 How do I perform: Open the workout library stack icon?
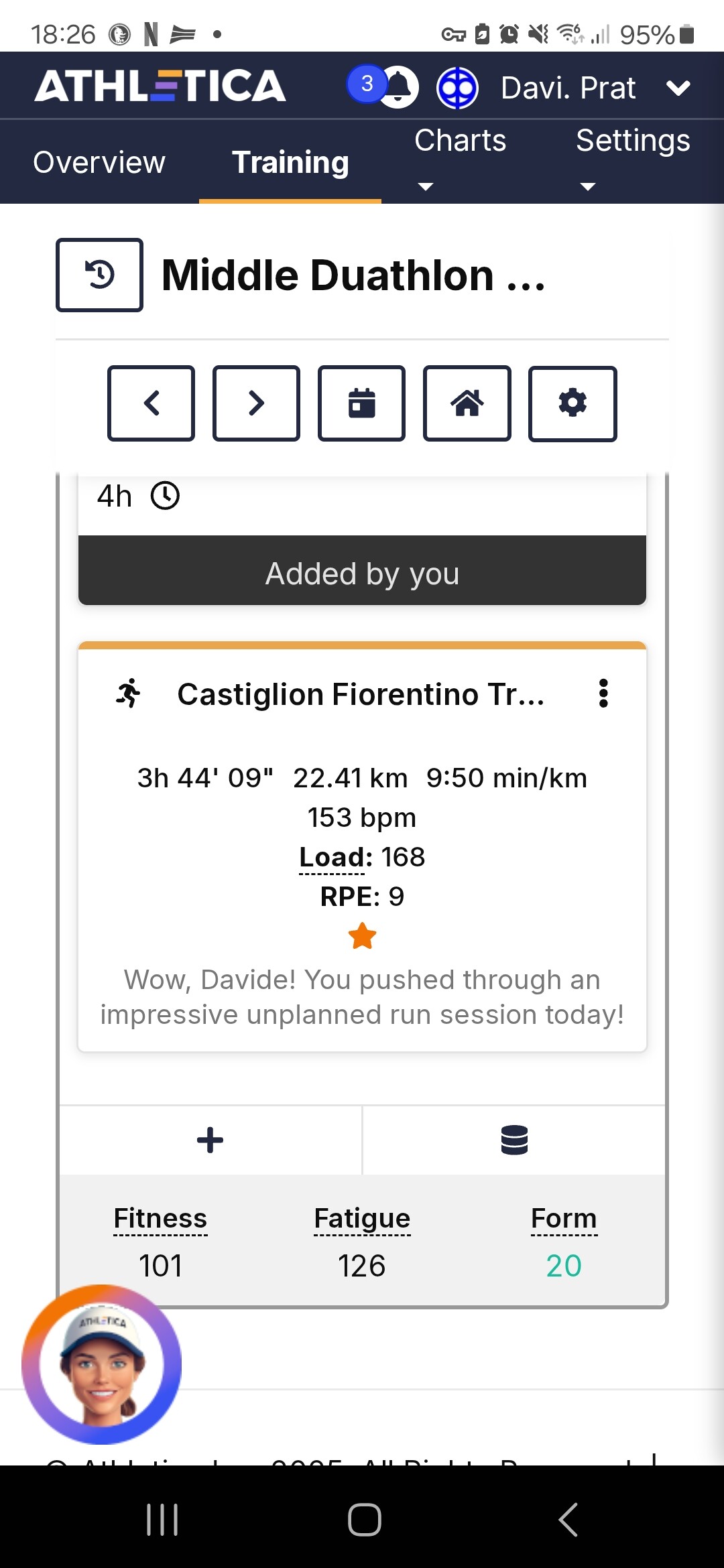(x=514, y=1140)
